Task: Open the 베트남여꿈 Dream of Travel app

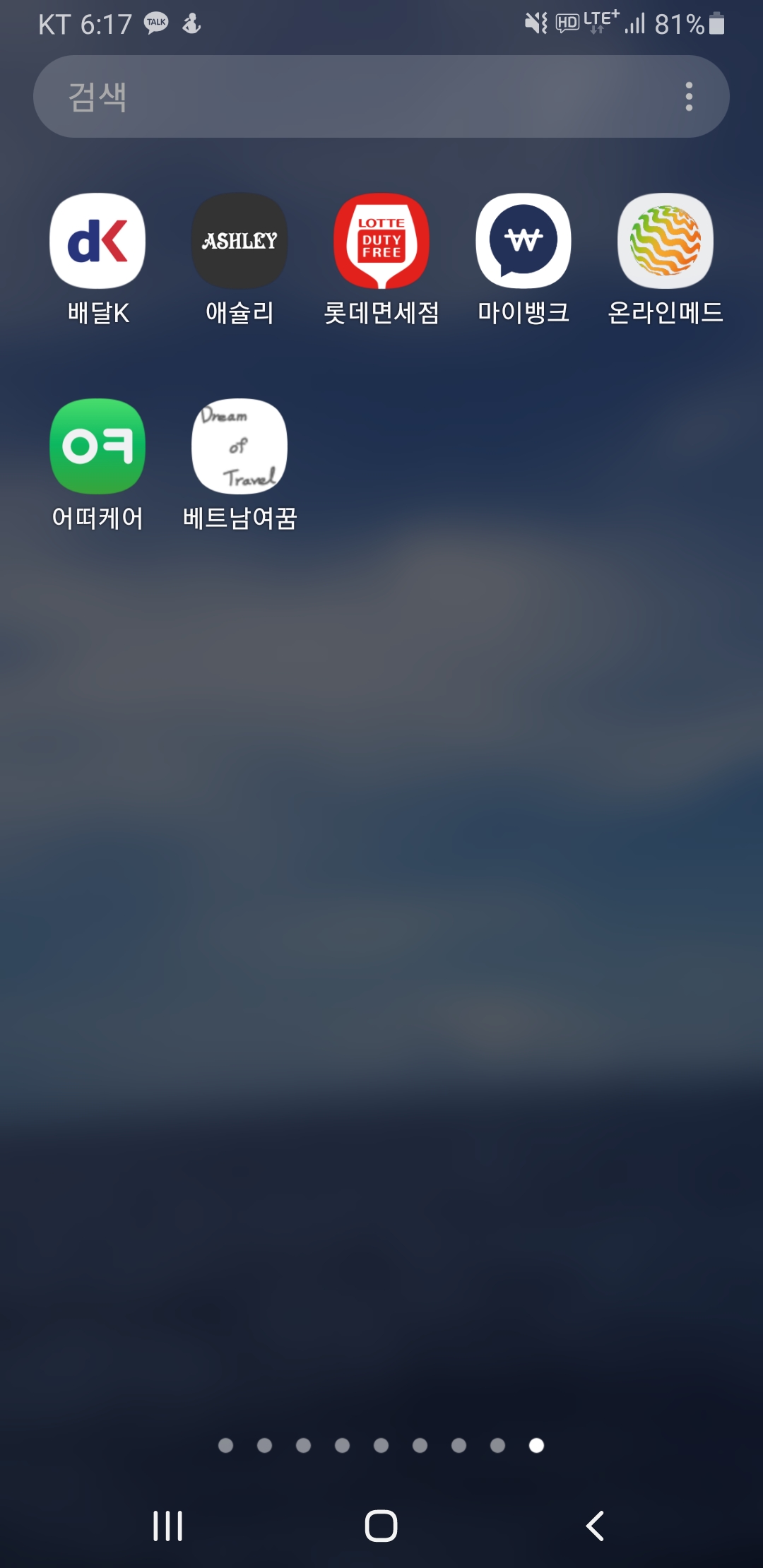Action: pos(239,446)
